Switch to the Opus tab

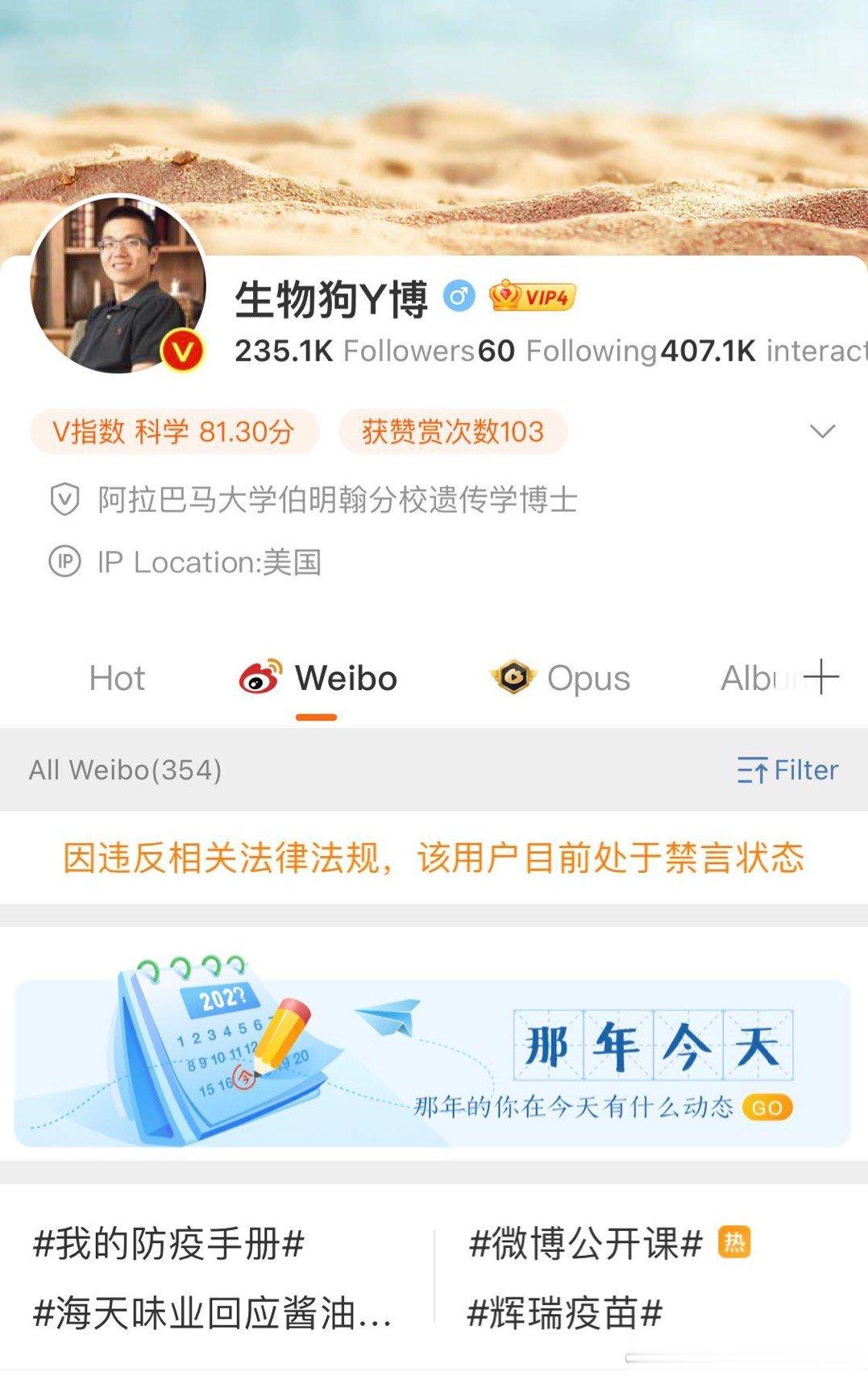point(561,679)
